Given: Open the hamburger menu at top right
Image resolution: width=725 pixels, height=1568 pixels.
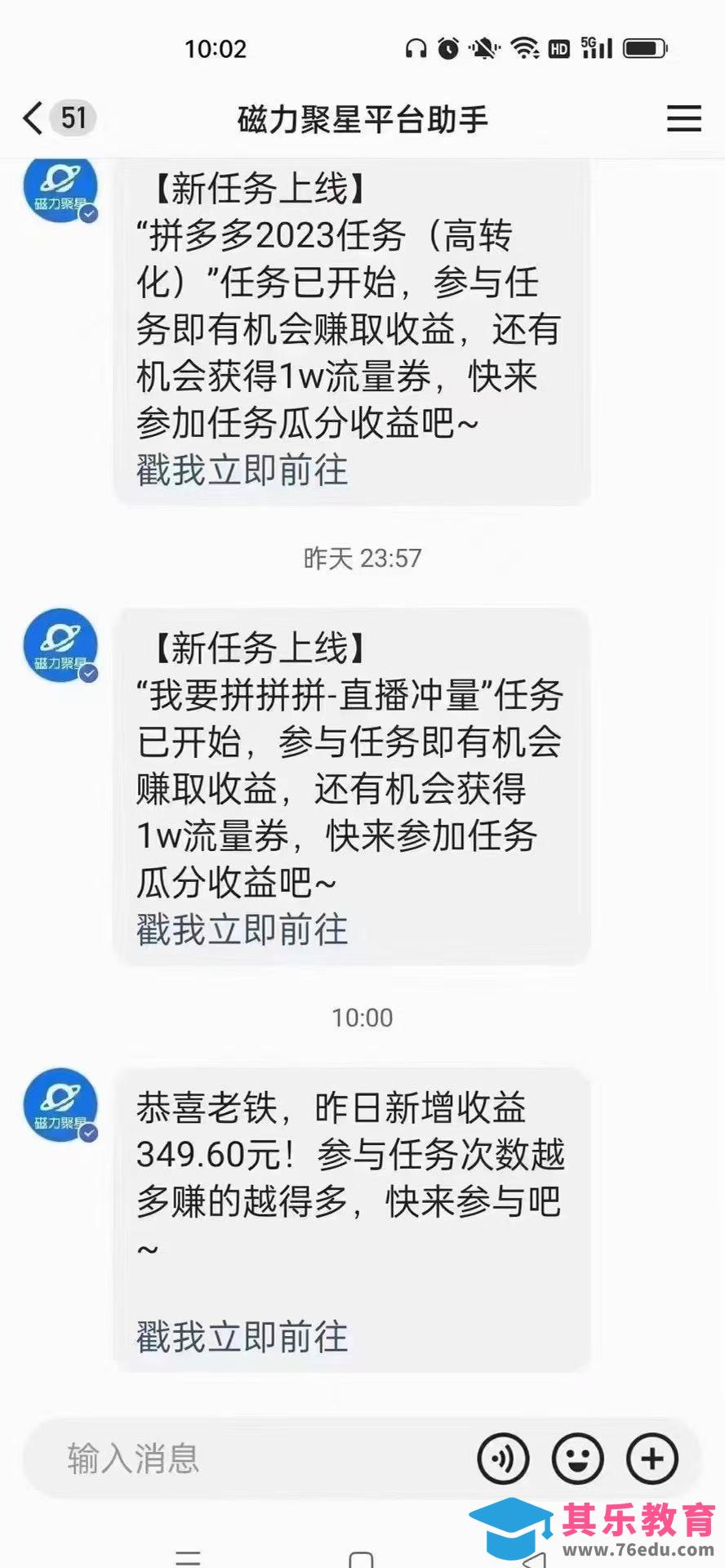Looking at the screenshot, I should pos(683,118).
